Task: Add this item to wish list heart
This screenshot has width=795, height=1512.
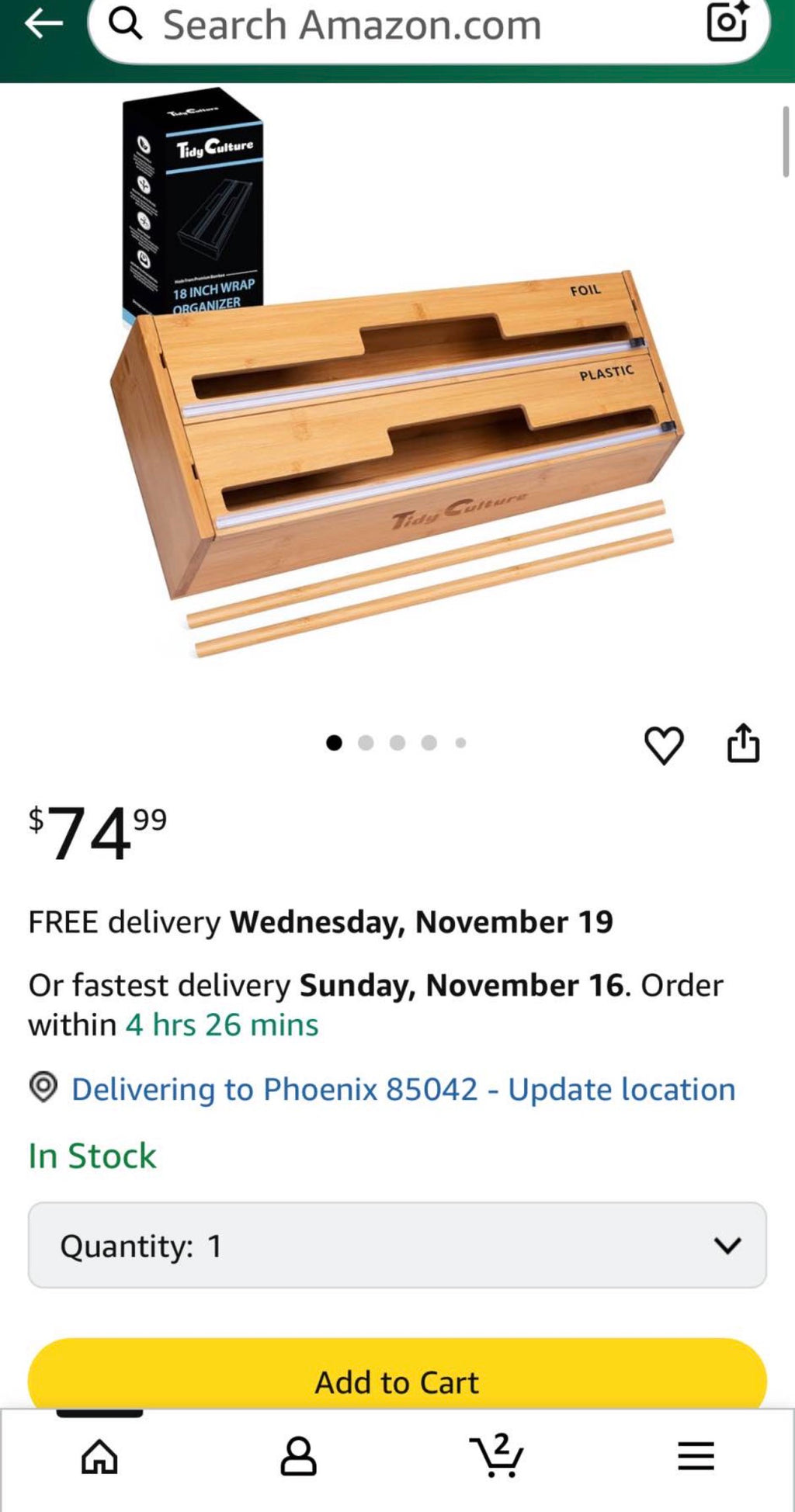Action: [x=664, y=745]
